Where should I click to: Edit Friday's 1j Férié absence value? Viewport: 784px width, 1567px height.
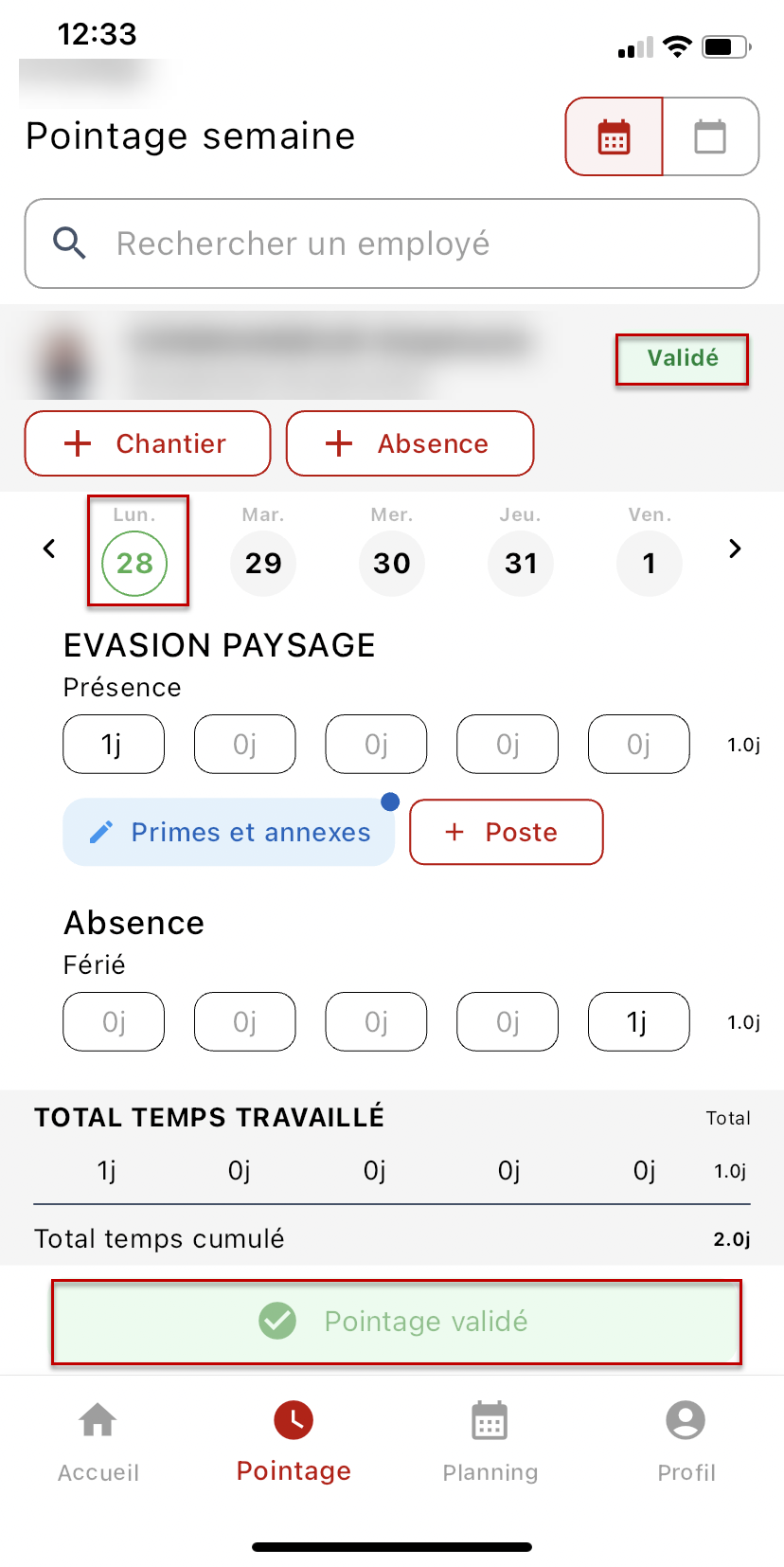pyautogui.click(x=638, y=1021)
